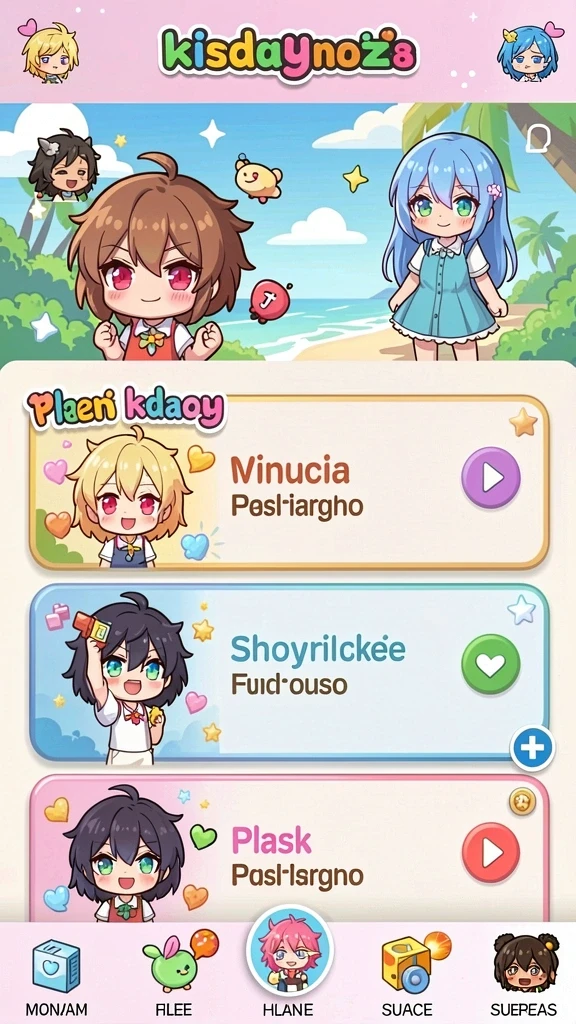Tap the small cat-eared avatar on the banner
This screenshot has width=576, height=1024.
coord(63,165)
